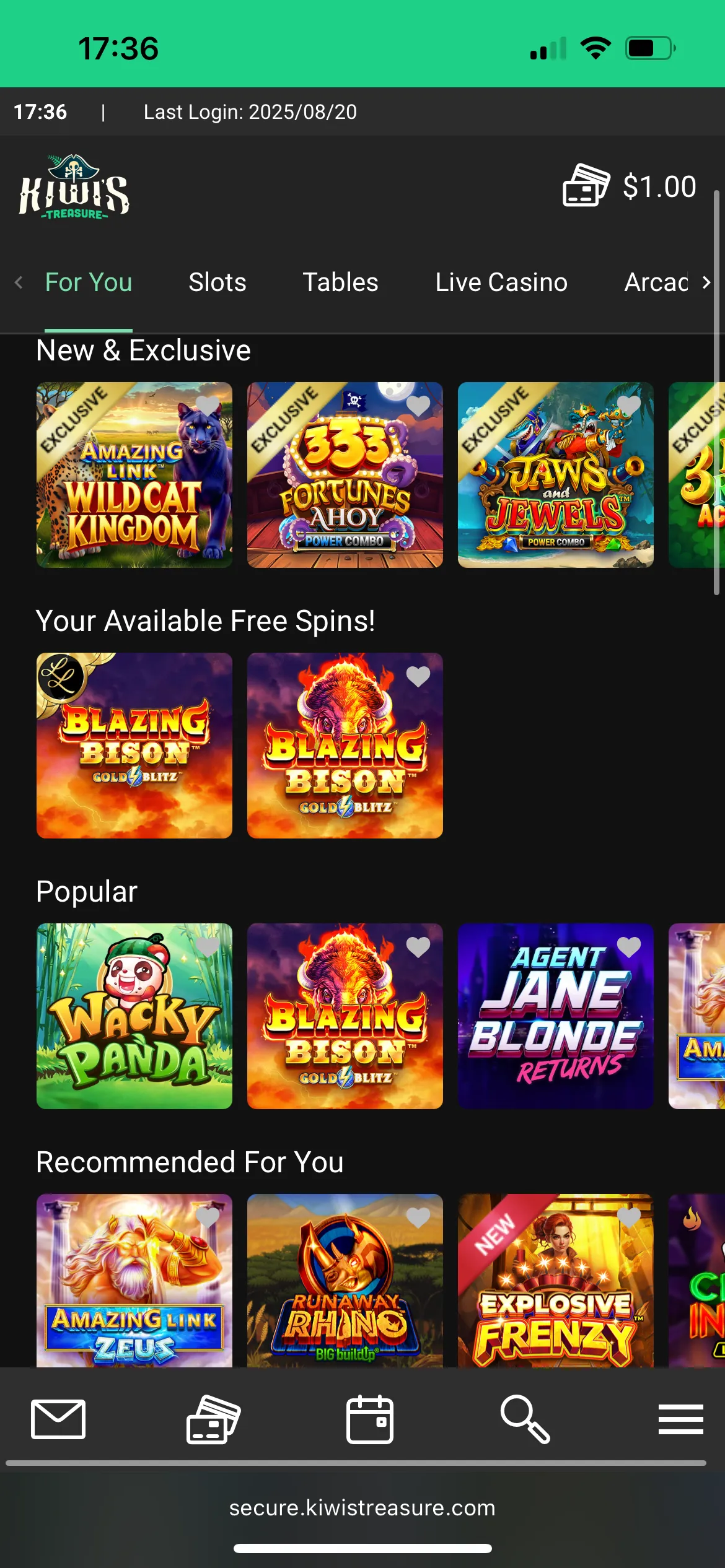Favorite 333 Fortunes Ahoy with heart
This screenshot has width=725, height=1568.
(x=418, y=406)
